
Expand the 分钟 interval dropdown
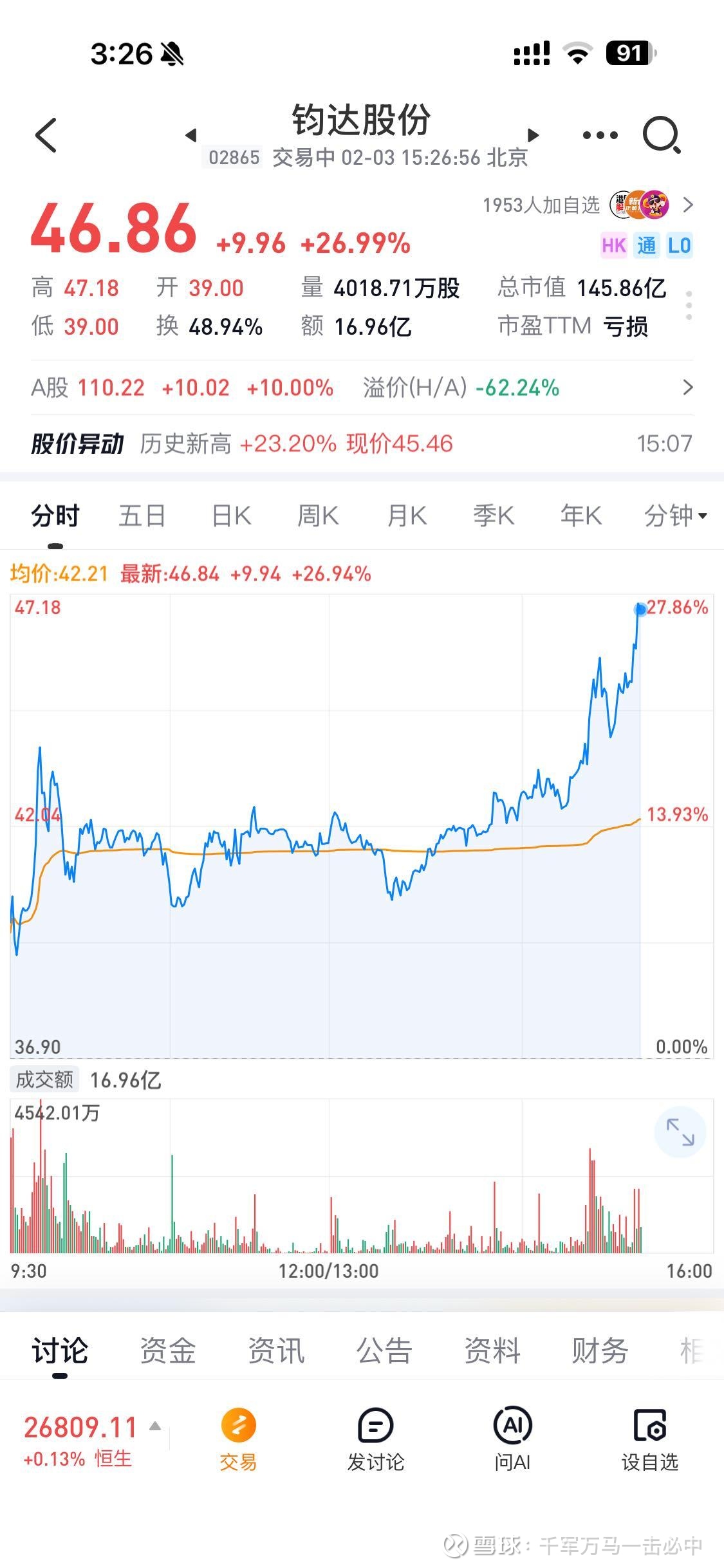click(676, 516)
